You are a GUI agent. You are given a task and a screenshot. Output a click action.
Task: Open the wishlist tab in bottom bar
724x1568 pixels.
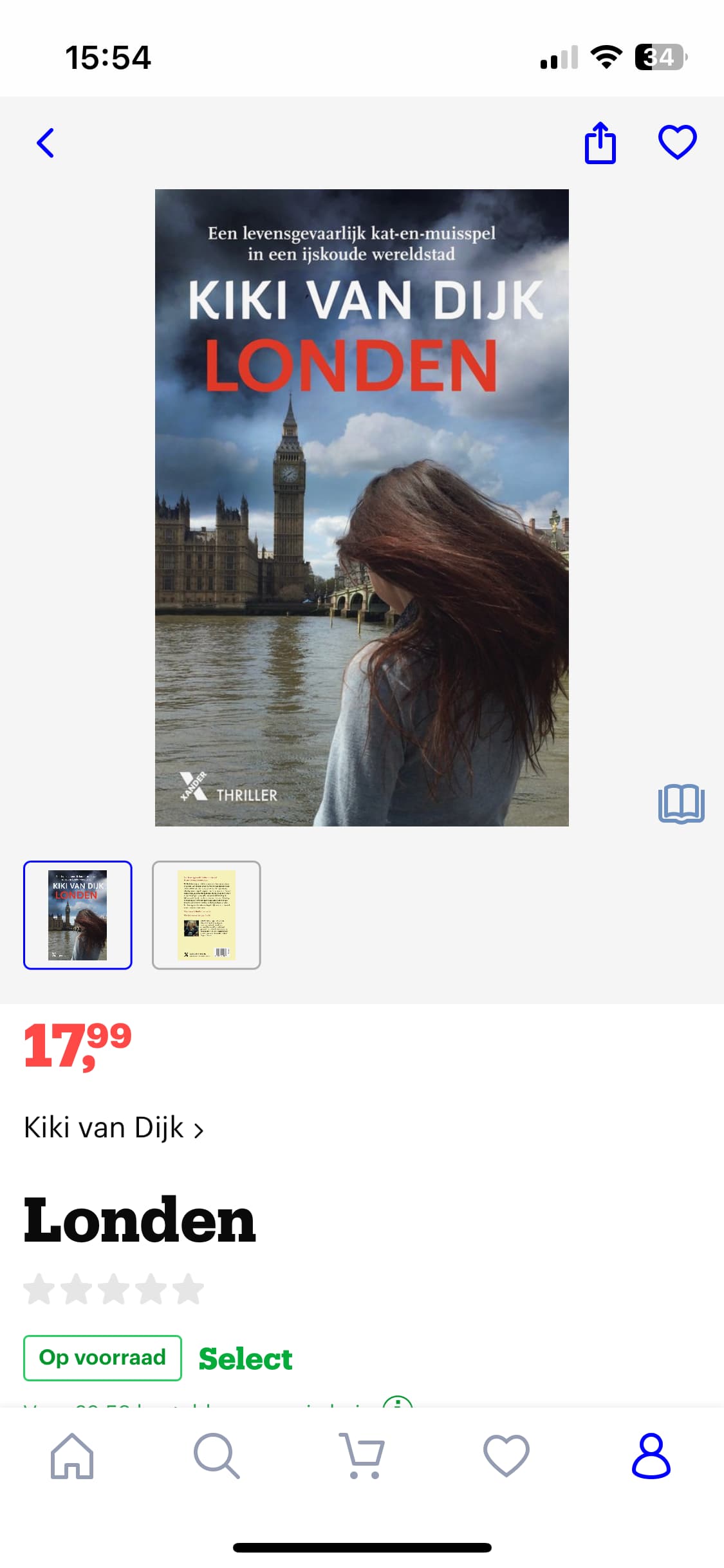click(x=506, y=1456)
